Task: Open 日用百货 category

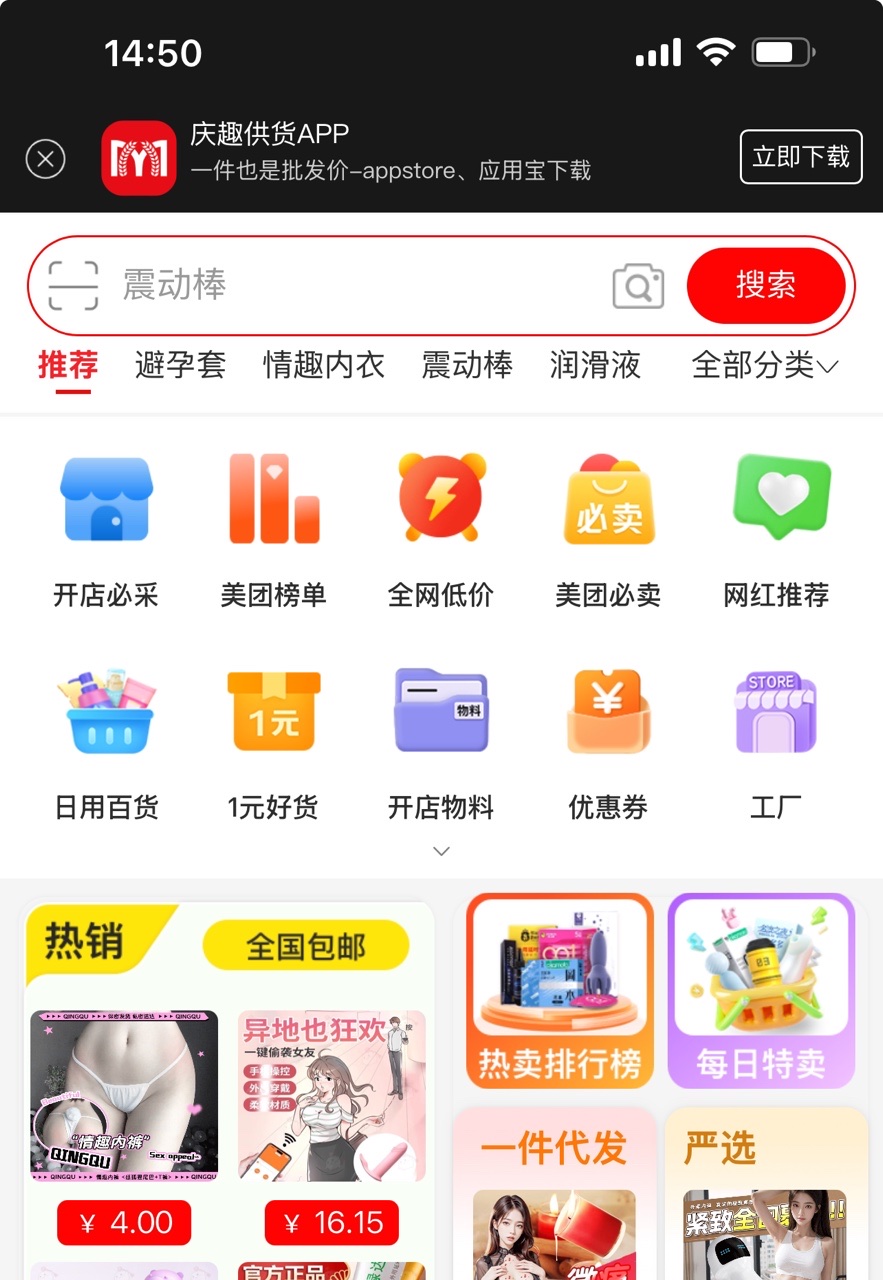Action: pyautogui.click(x=106, y=742)
